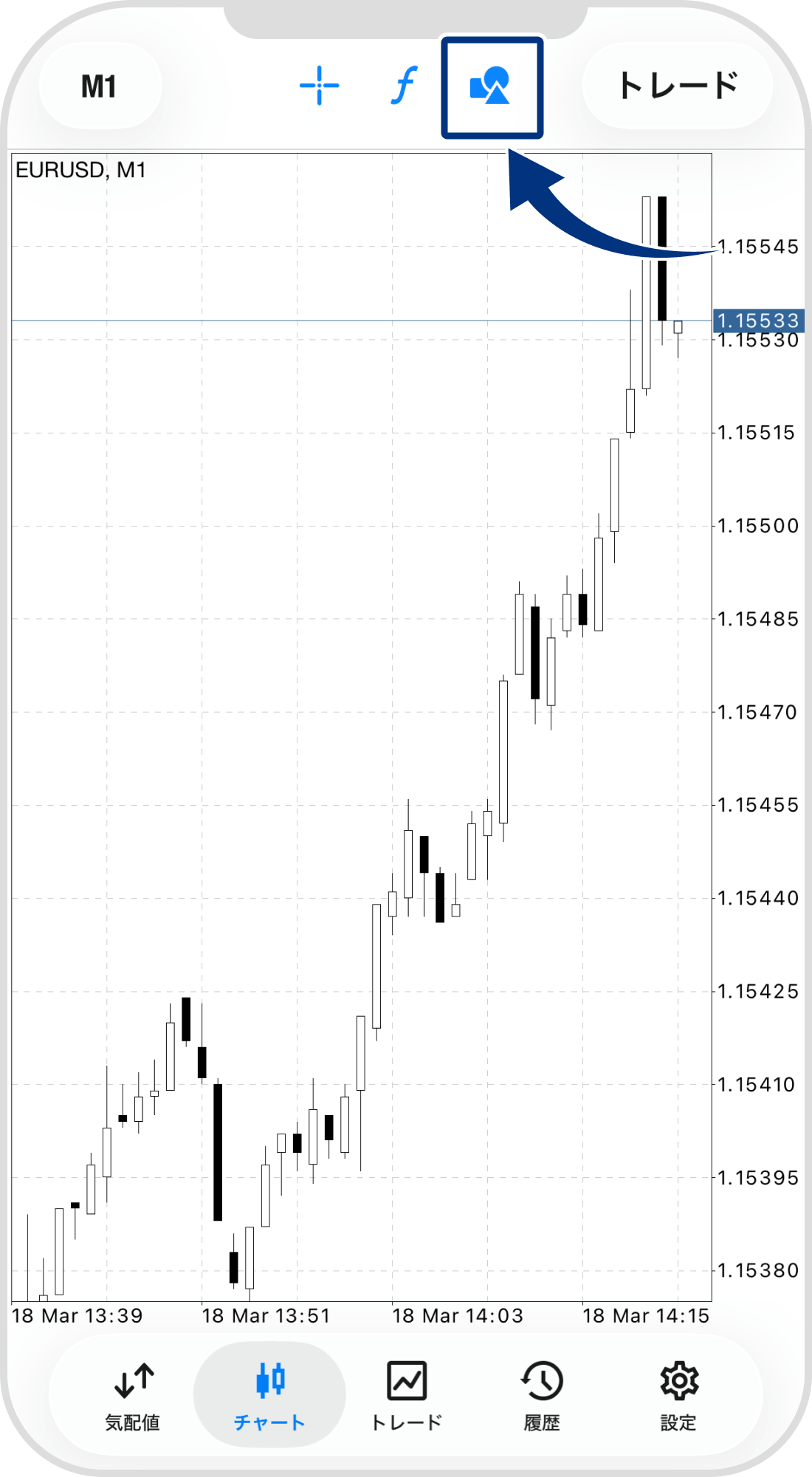Select the チャート tab

(x=269, y=1396)
